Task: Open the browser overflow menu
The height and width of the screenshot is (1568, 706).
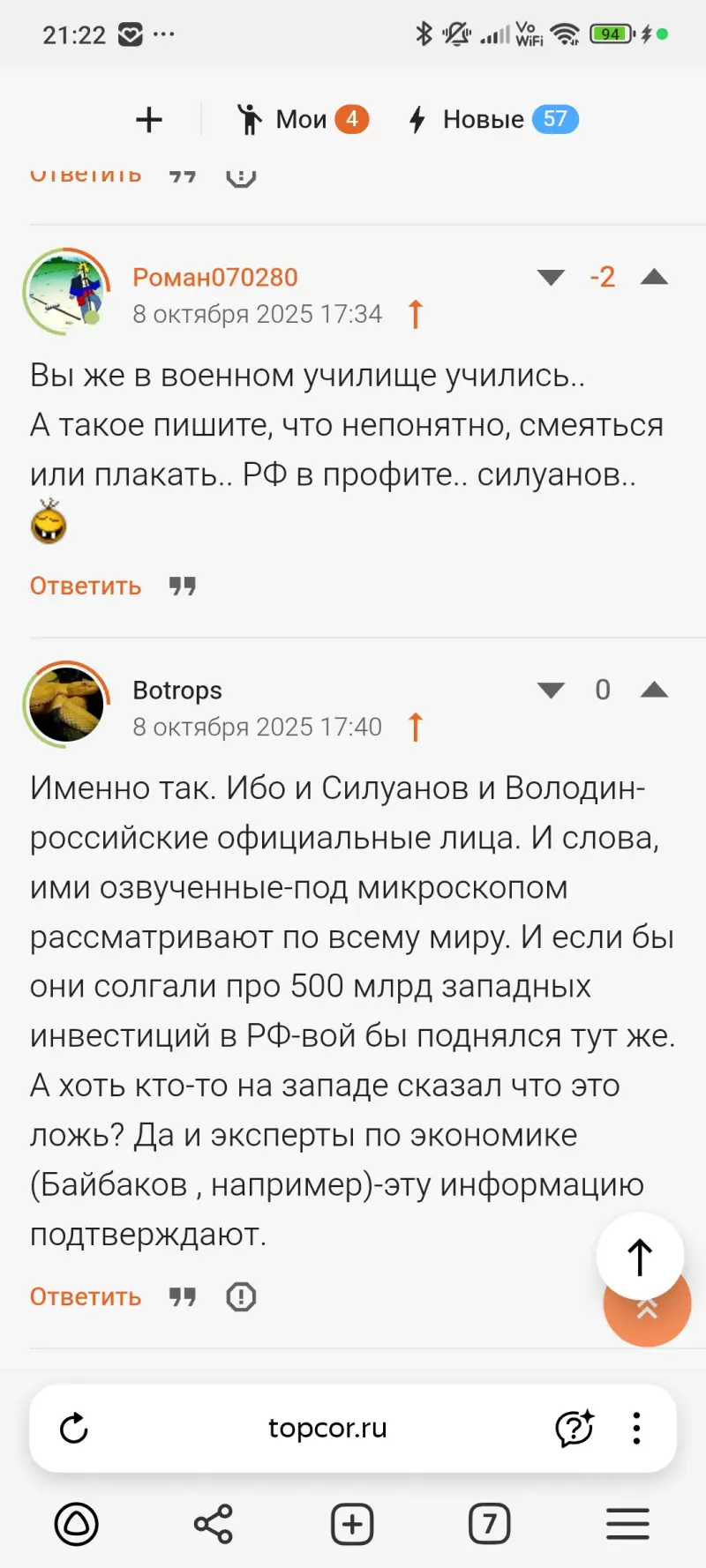Action: [x=636, y=1428]
